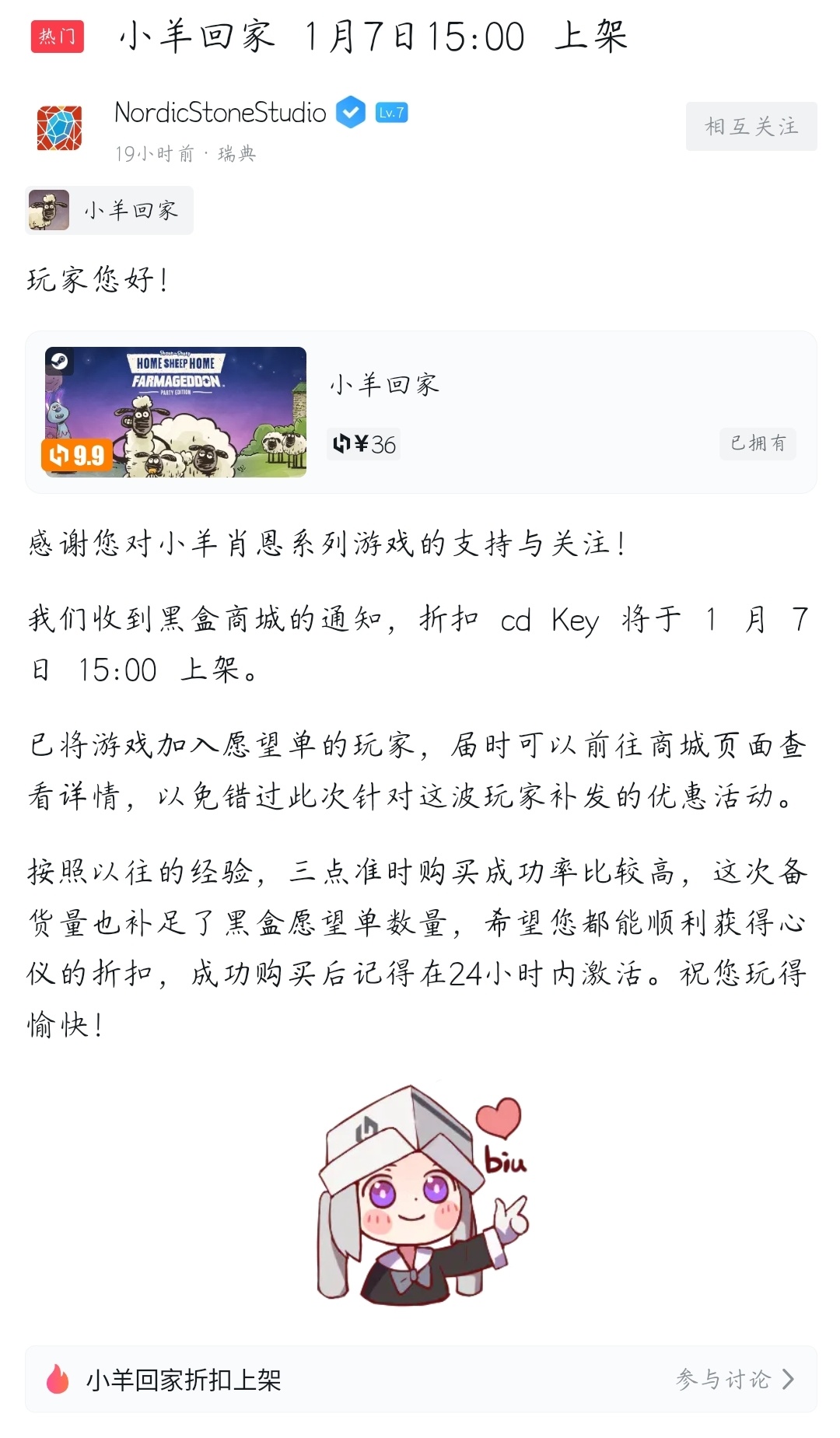
Task: Tap the 相互关注 follow button
Action: coord(751,126)
